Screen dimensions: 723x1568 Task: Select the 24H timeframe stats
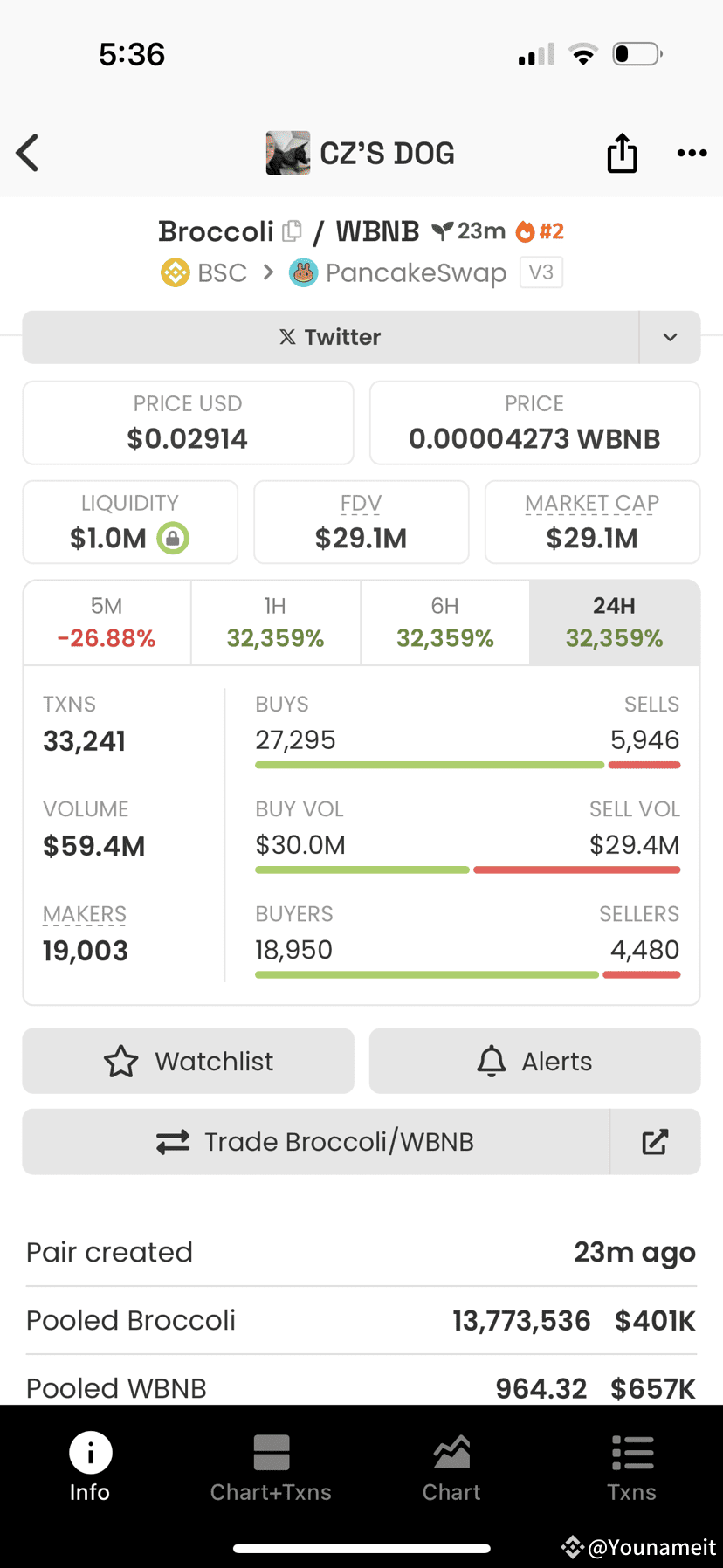(614, 622)
